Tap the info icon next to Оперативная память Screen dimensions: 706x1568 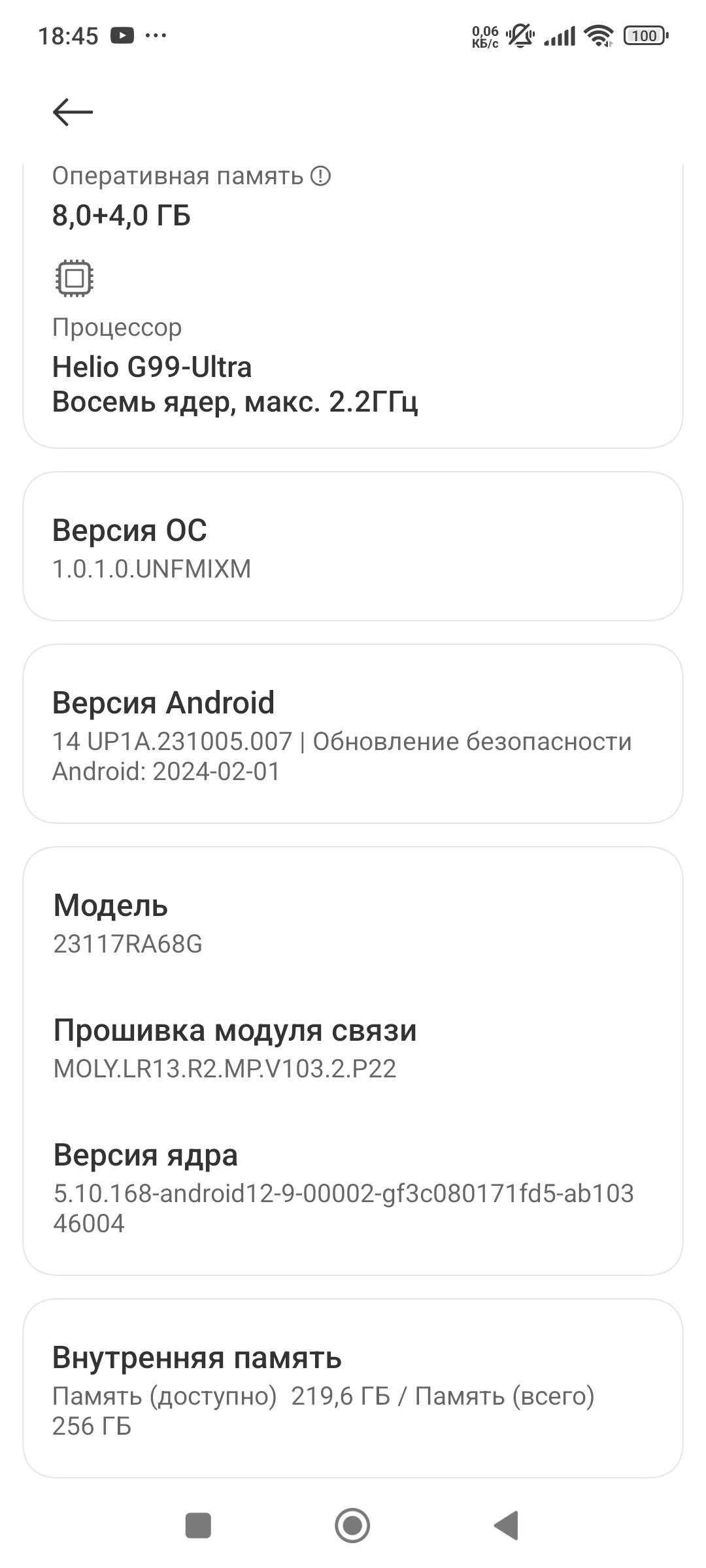click(320, 176)
